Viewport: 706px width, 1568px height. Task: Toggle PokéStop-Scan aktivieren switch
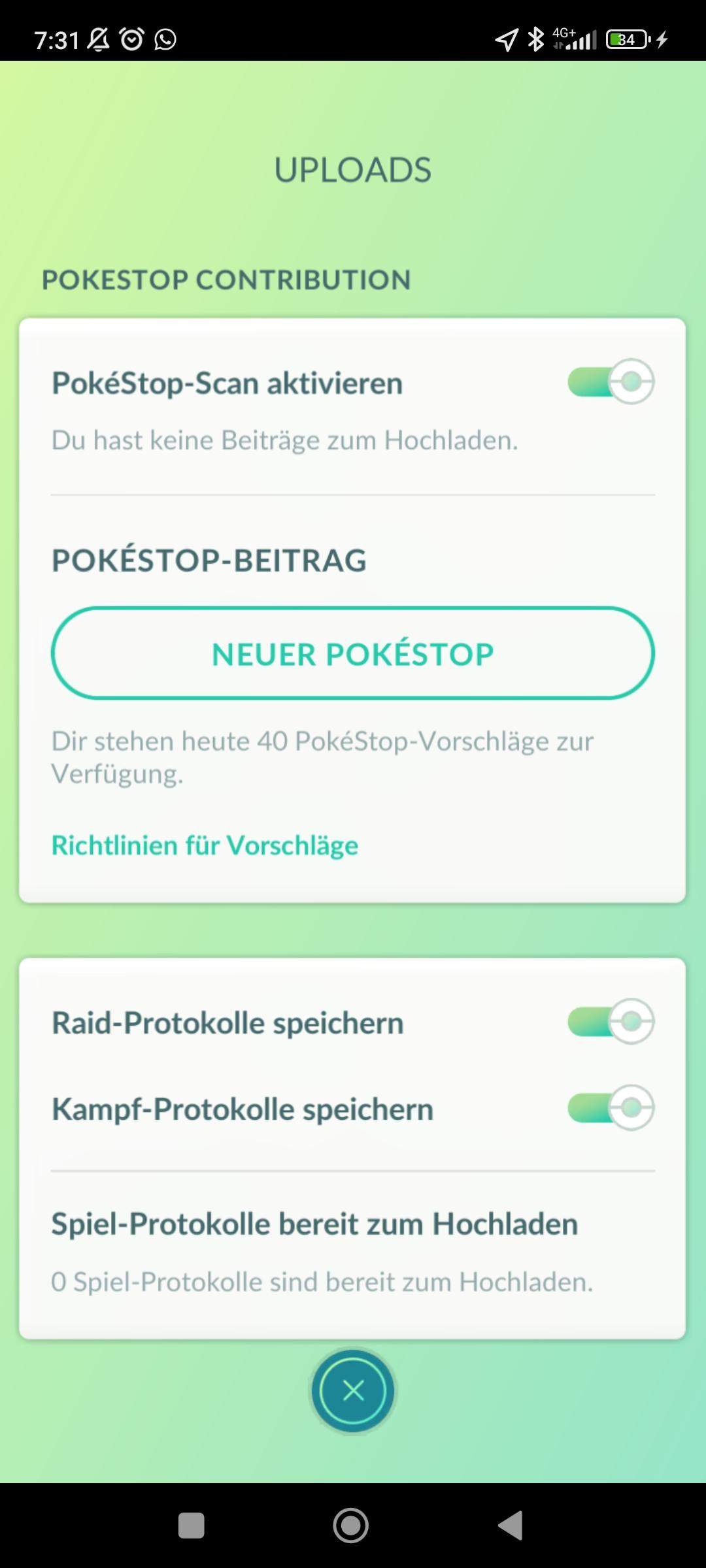(611, 382)
